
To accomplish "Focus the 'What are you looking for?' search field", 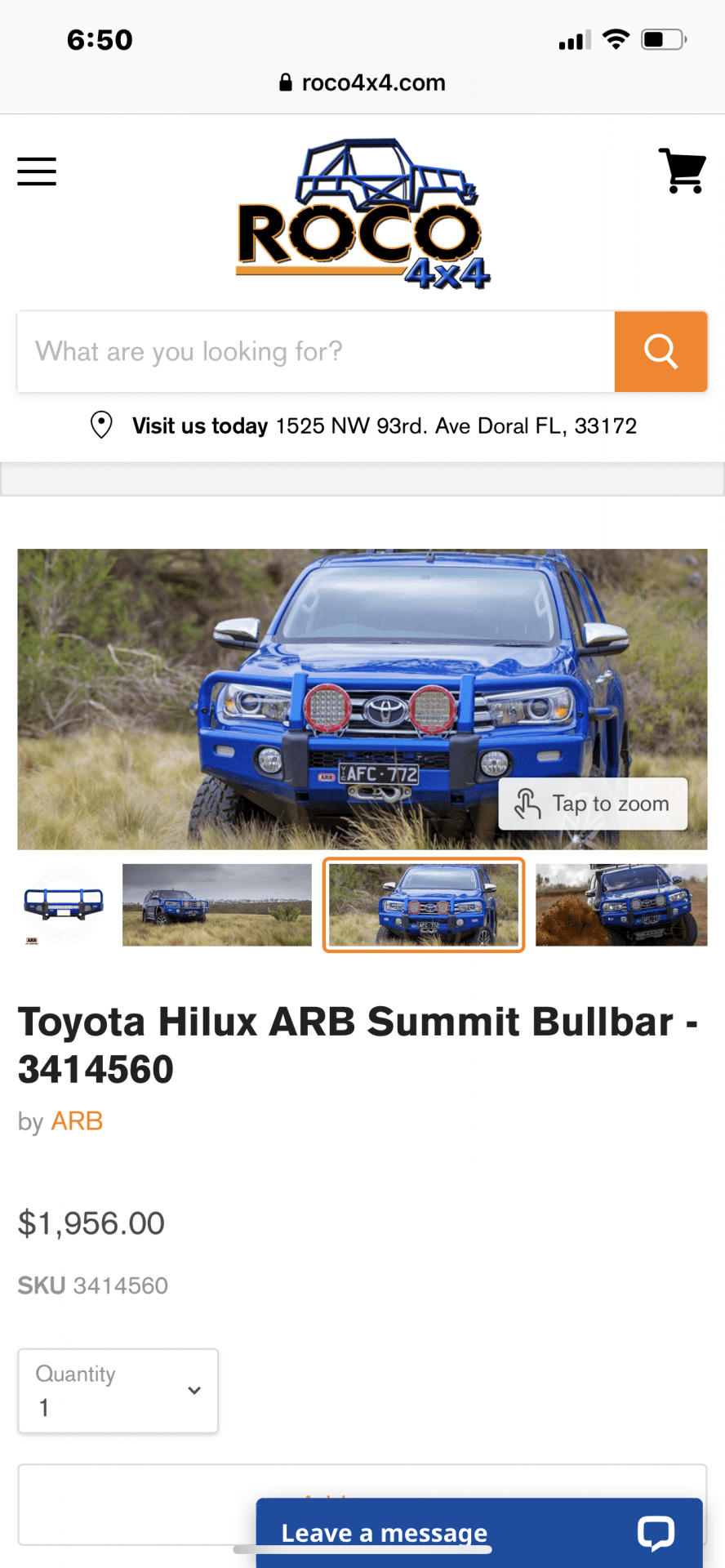I will coord(316,352).
